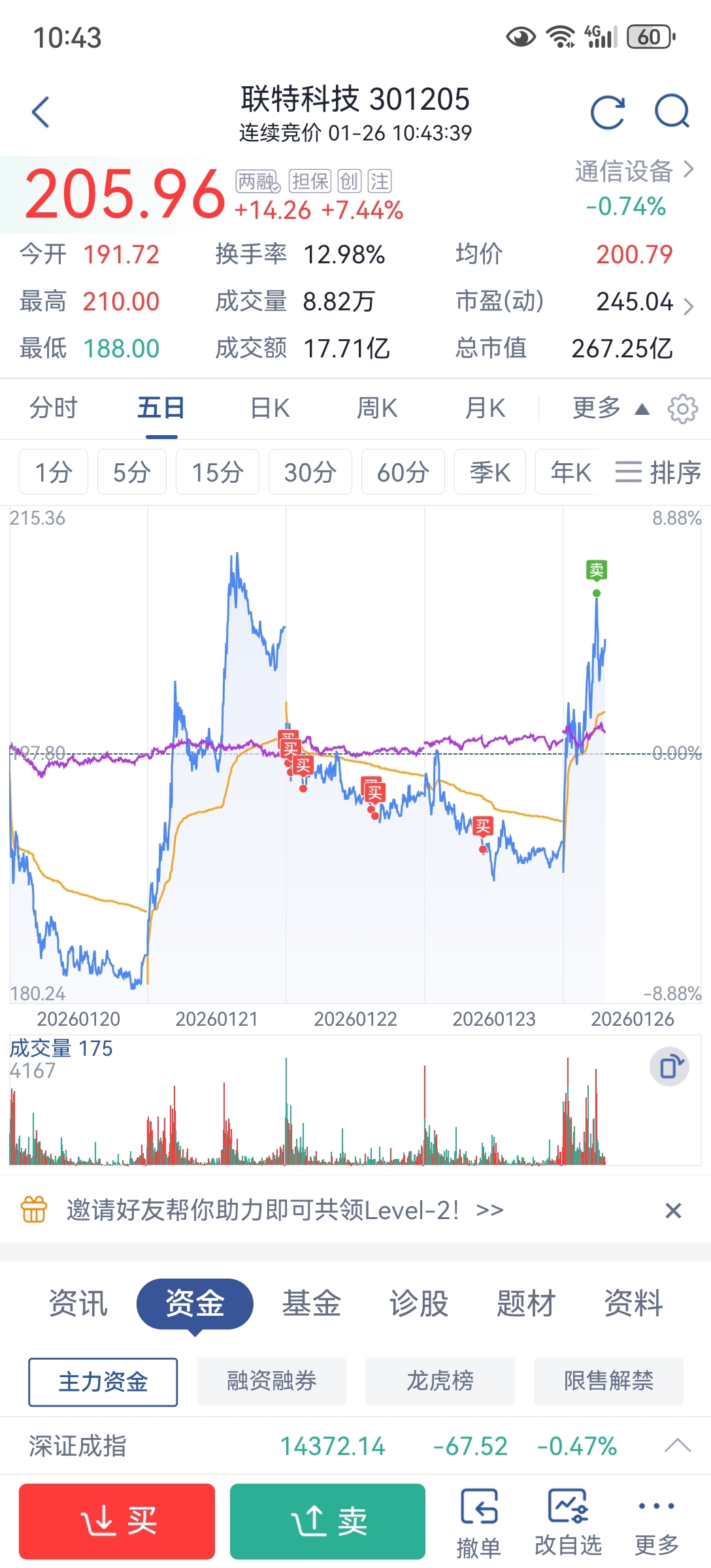
Task: Switch to the 资讯 tab
Action: click(x=78, y=1303)
